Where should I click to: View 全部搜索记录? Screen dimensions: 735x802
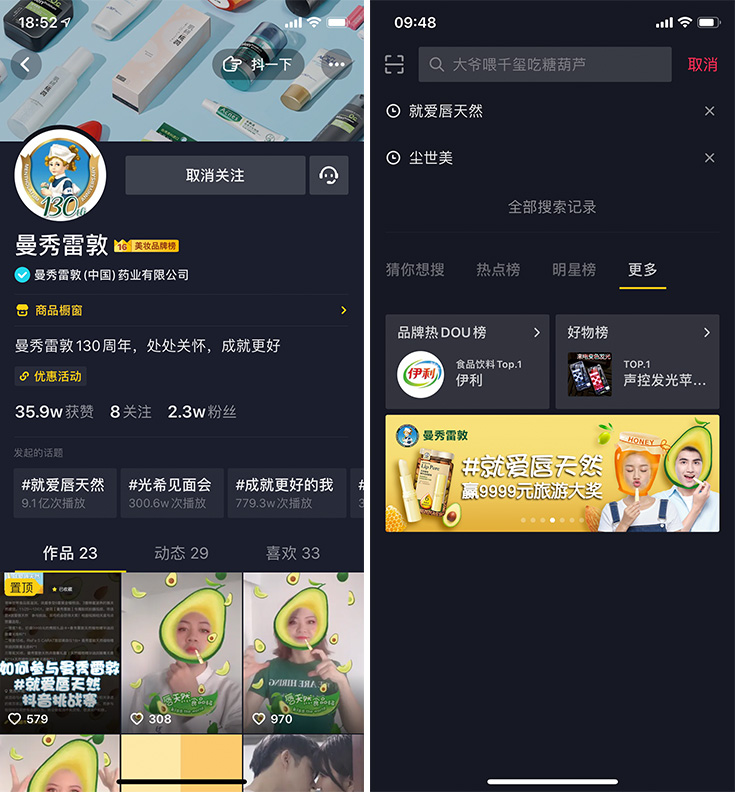click(552, 207)
